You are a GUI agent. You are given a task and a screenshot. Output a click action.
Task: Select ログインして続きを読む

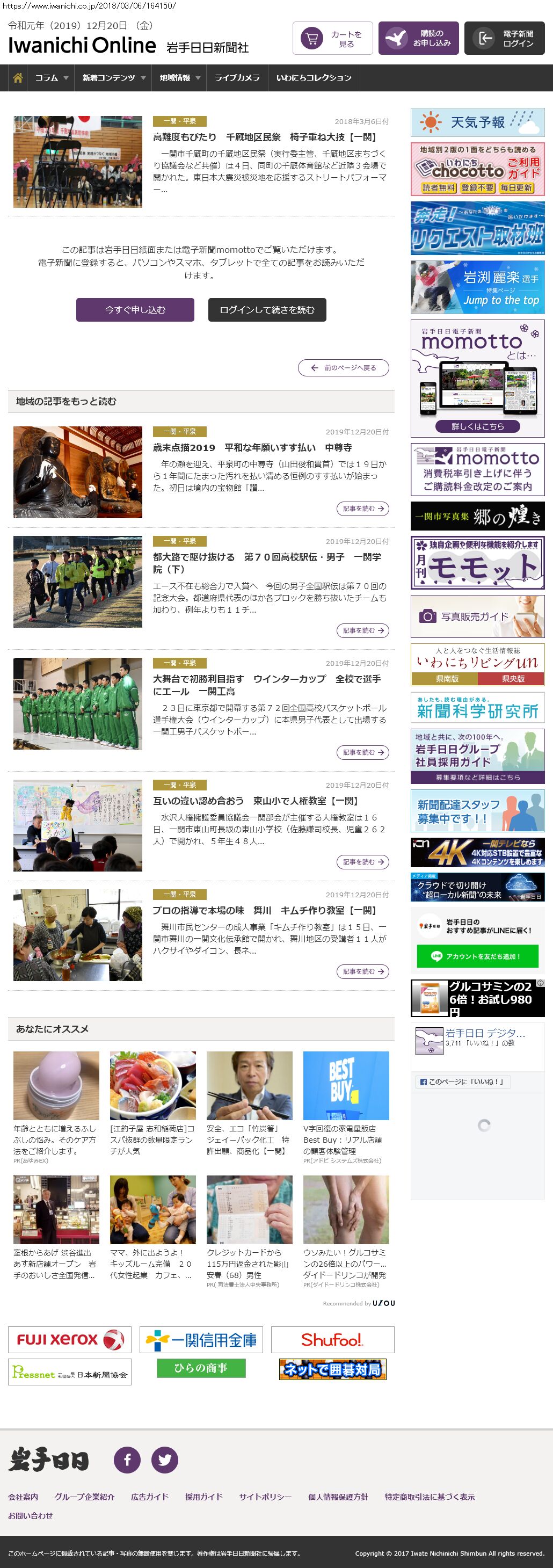point(266,310)
